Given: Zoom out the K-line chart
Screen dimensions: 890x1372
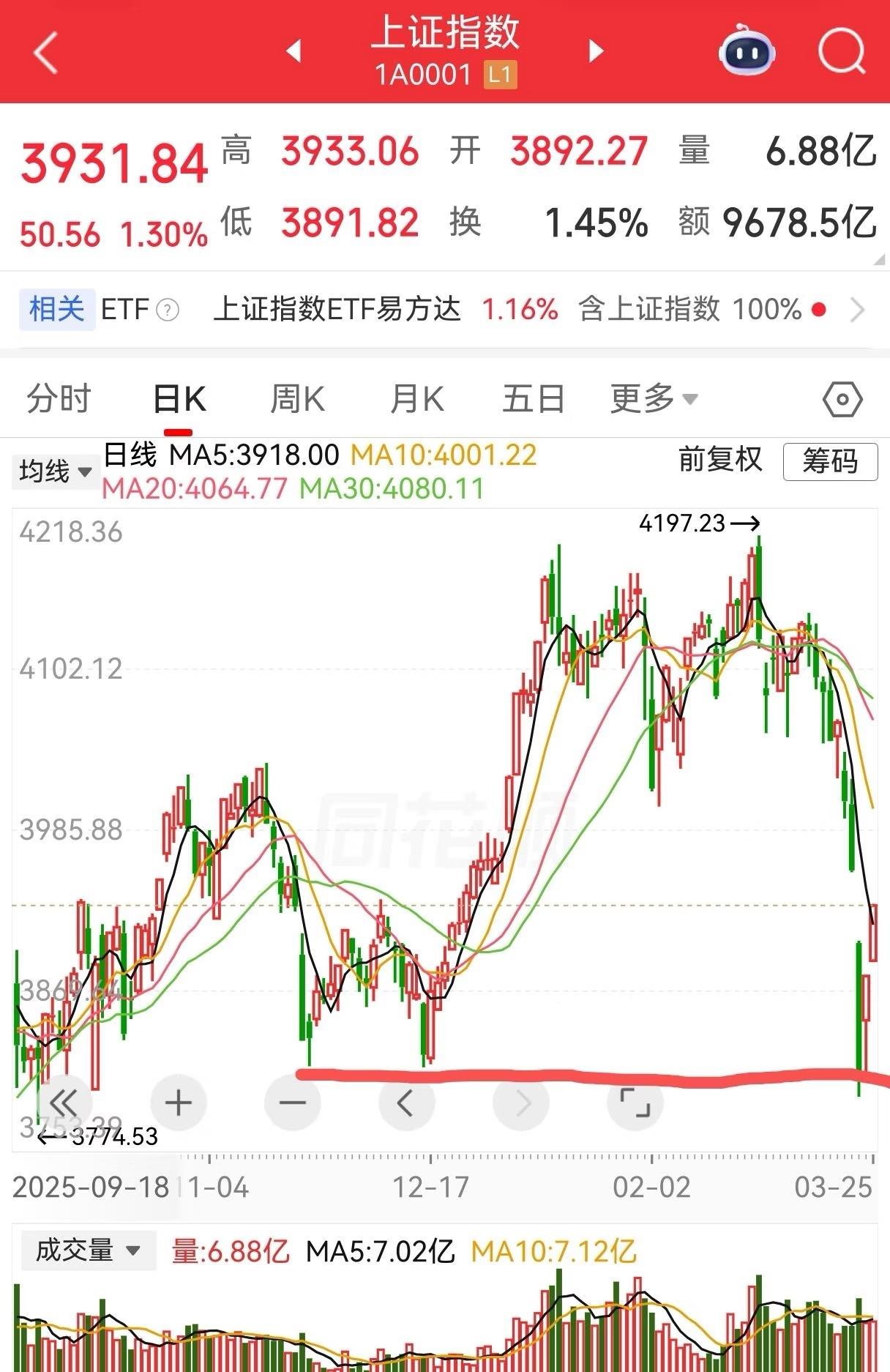Looking at the screenshot, I should (x=292, y=1102).
